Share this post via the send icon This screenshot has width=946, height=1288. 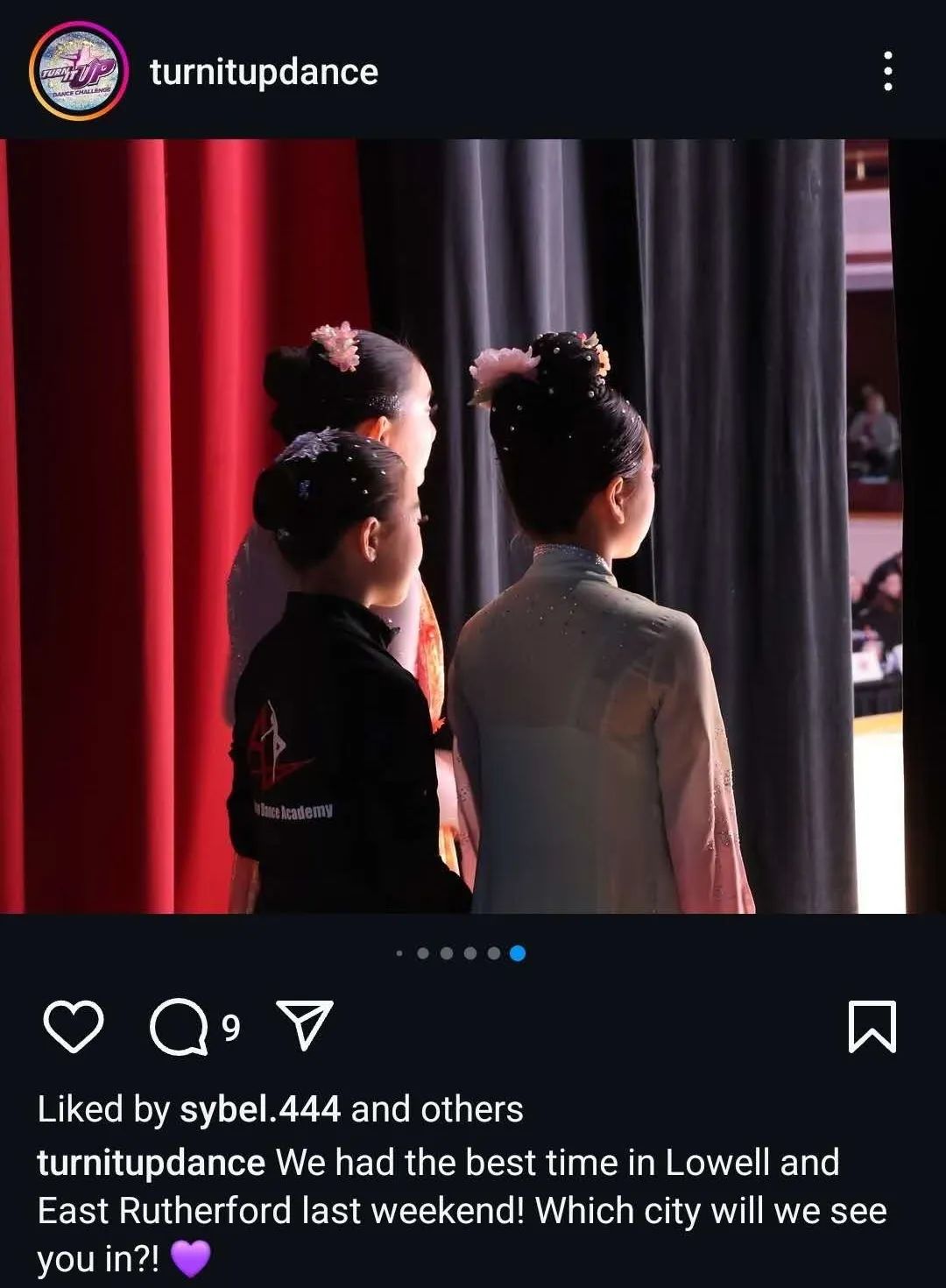[x=305, y=1025]
